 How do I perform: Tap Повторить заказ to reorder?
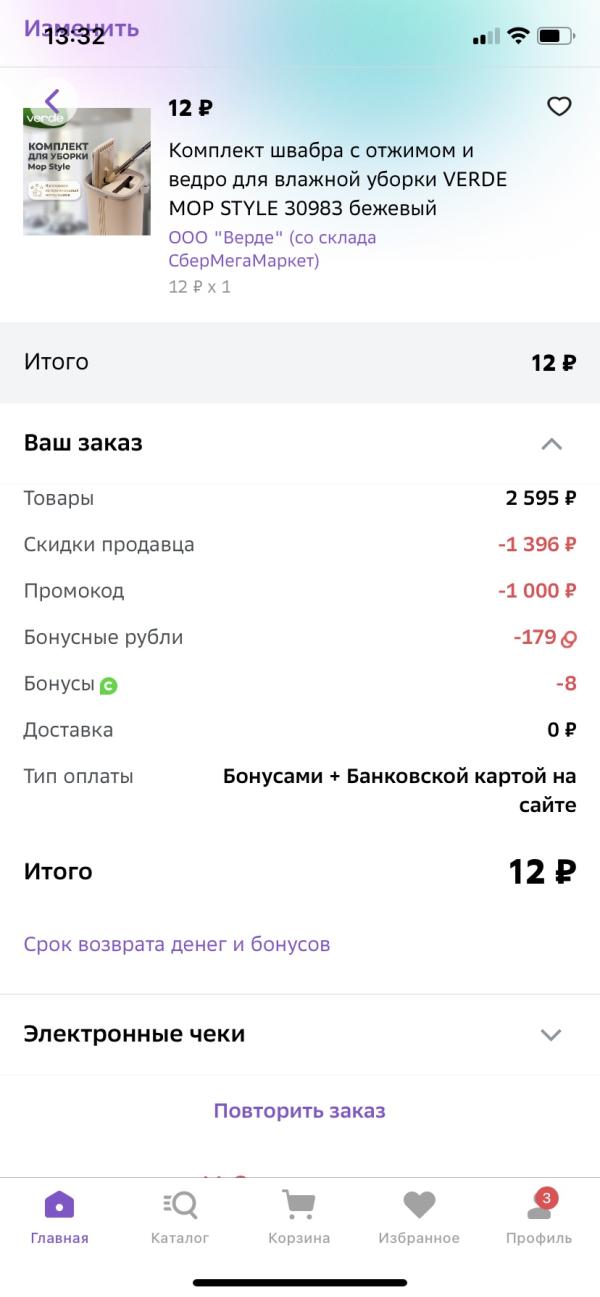(x=299, y=1111)
